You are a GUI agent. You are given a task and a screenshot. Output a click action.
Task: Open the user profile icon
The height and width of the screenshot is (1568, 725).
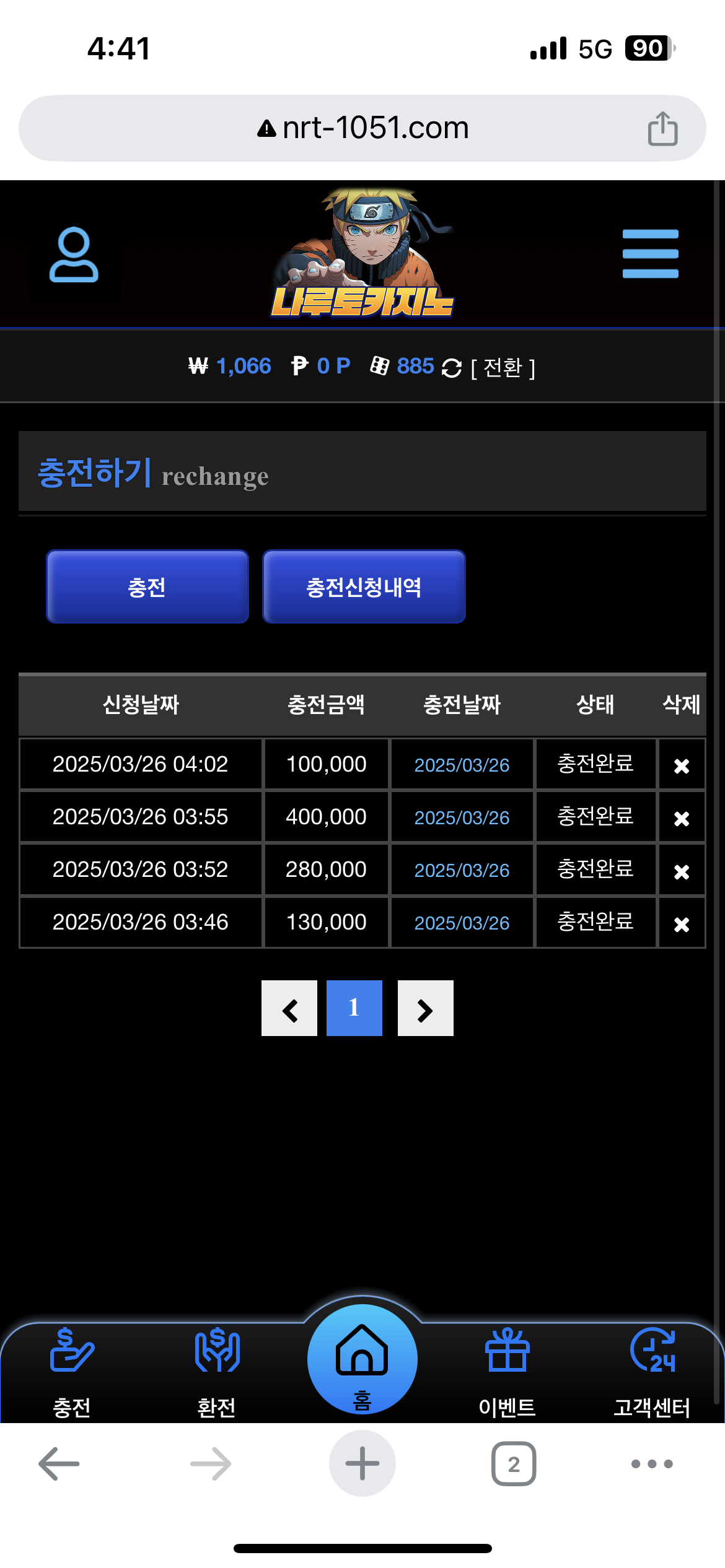(74, 255)
